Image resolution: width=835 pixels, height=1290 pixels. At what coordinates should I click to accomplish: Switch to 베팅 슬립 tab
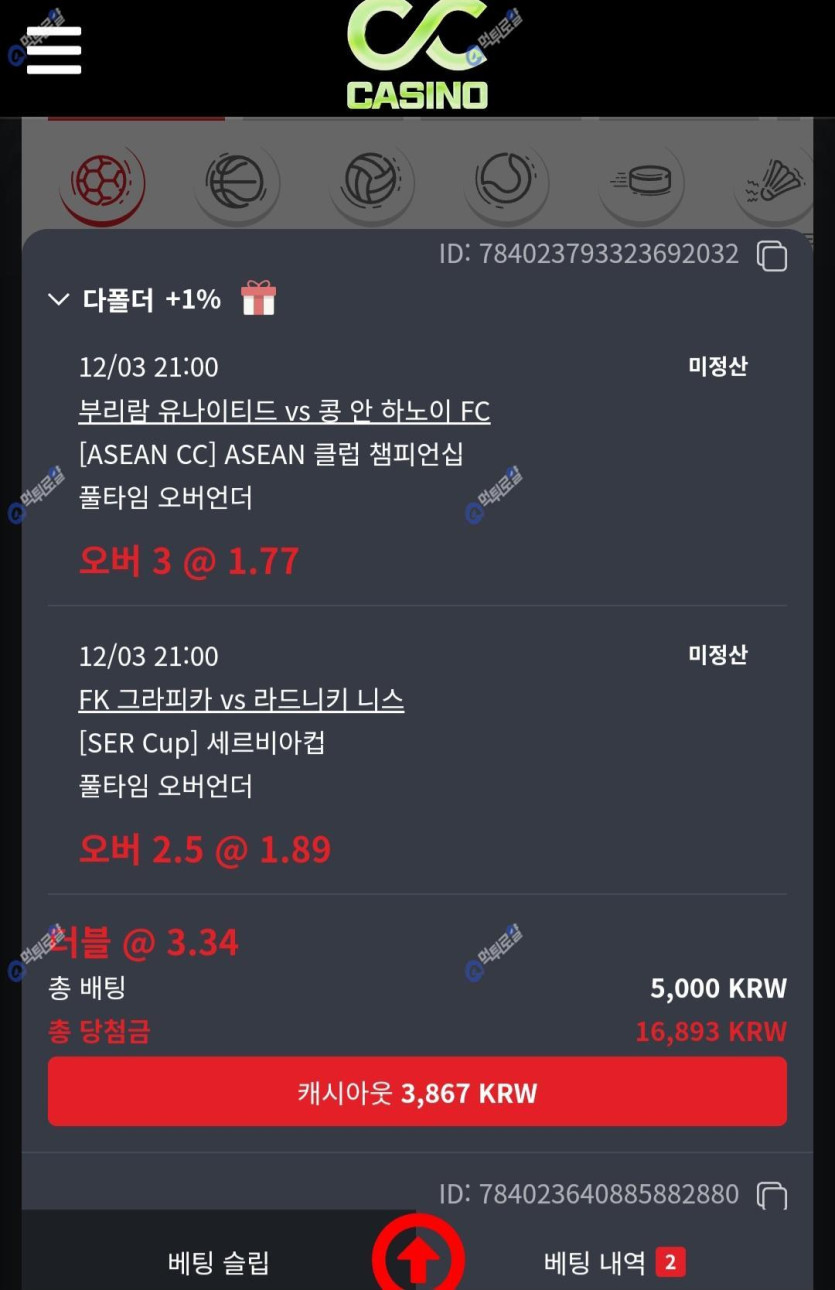coord(218,1263)
